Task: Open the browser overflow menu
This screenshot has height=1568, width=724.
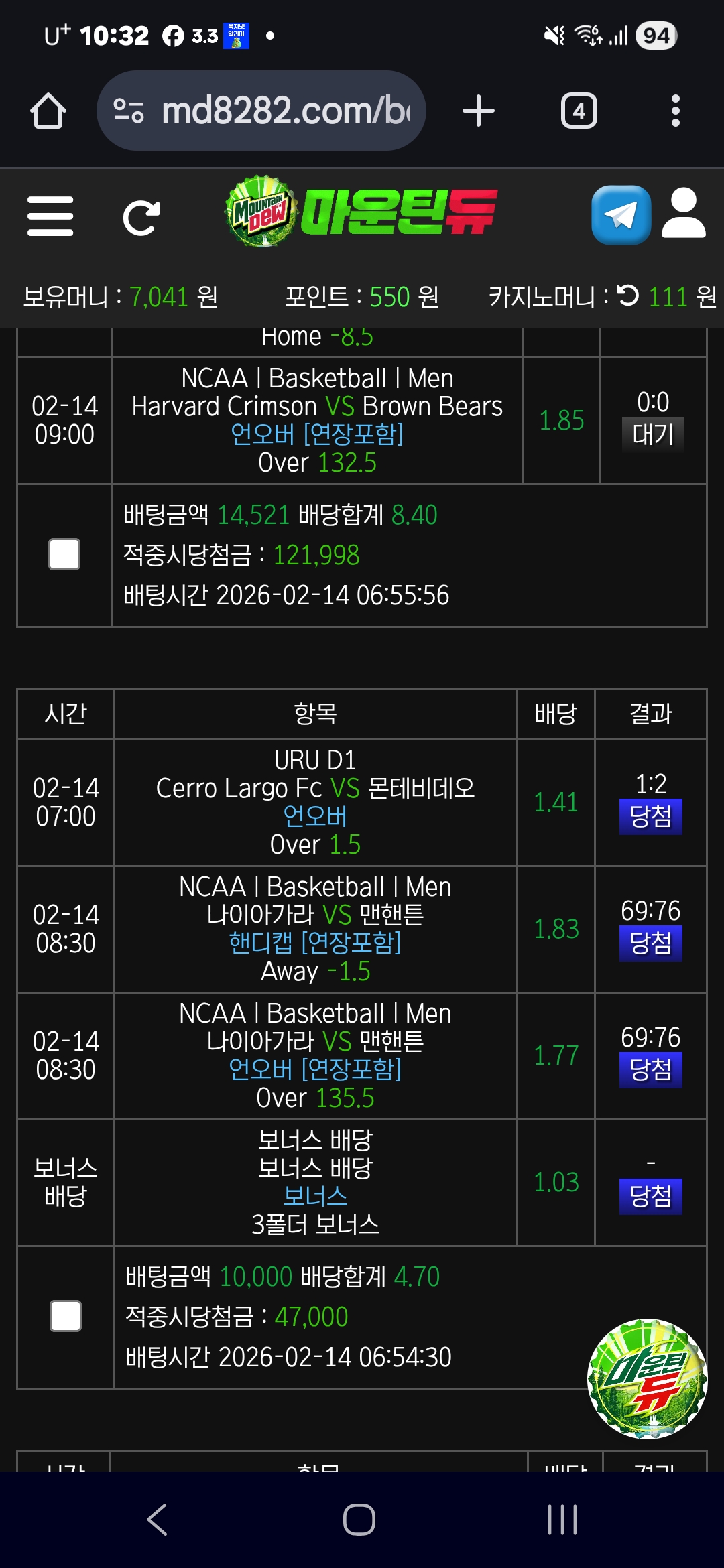Action: point(675,111)
